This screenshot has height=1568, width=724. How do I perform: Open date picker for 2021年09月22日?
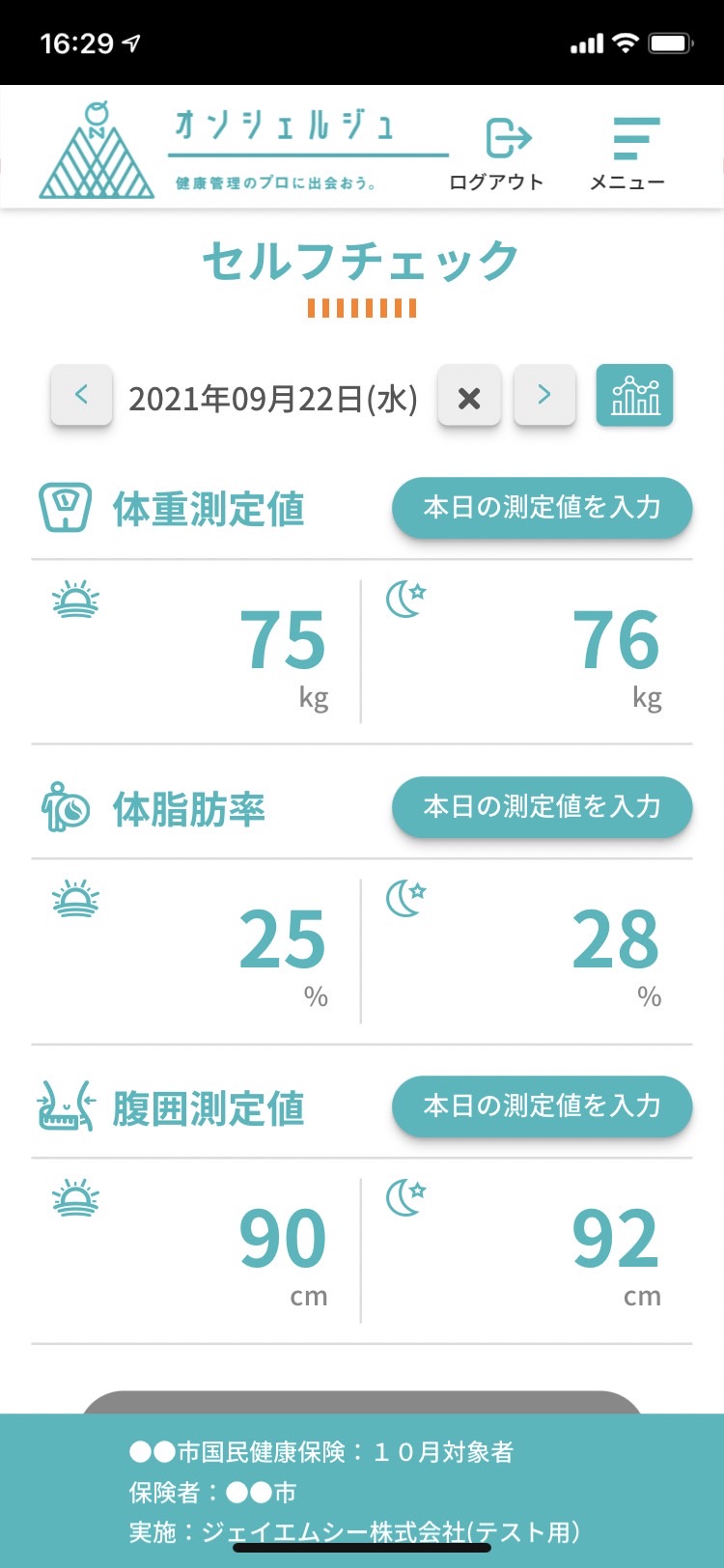273,398
